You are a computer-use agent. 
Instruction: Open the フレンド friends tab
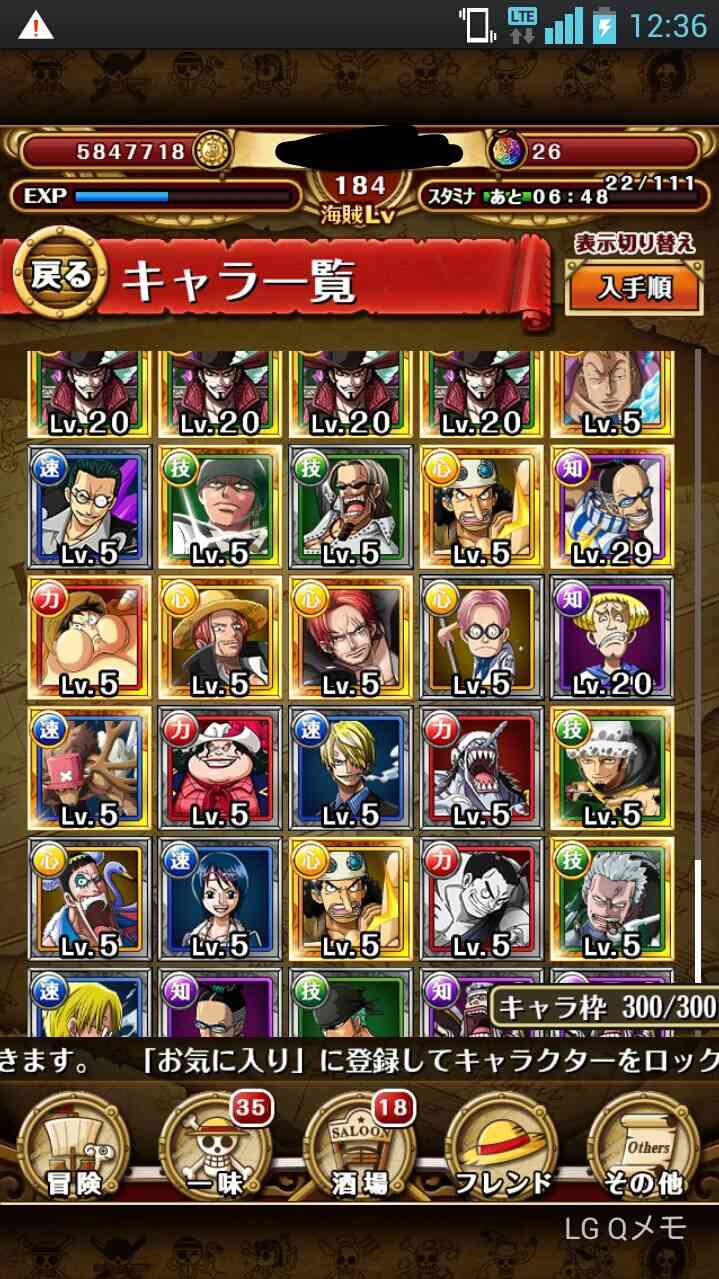click(x=501, y=1148)
